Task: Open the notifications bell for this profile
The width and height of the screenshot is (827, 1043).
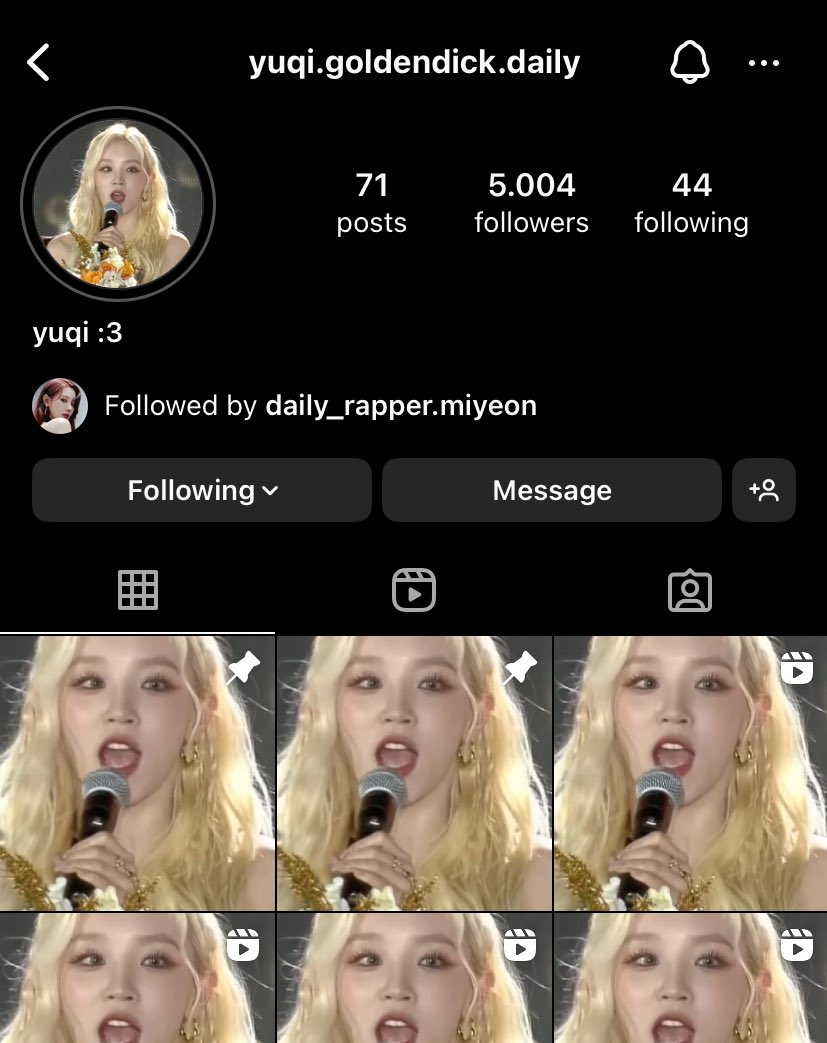Action: click(689, 62)
